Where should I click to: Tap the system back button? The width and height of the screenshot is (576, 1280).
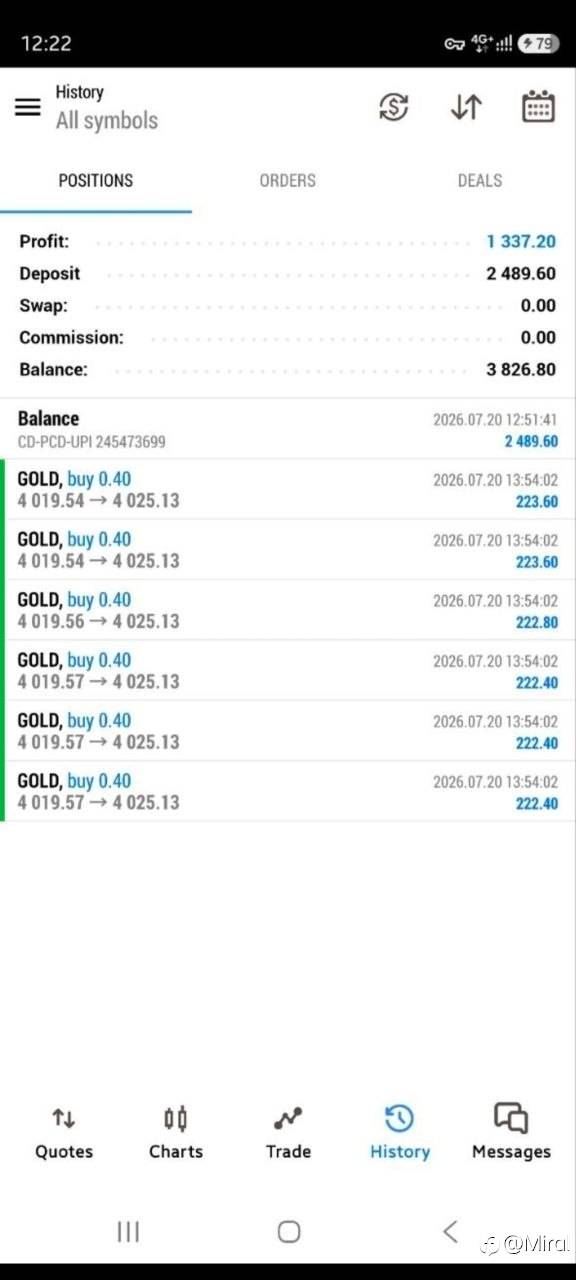450,1231
